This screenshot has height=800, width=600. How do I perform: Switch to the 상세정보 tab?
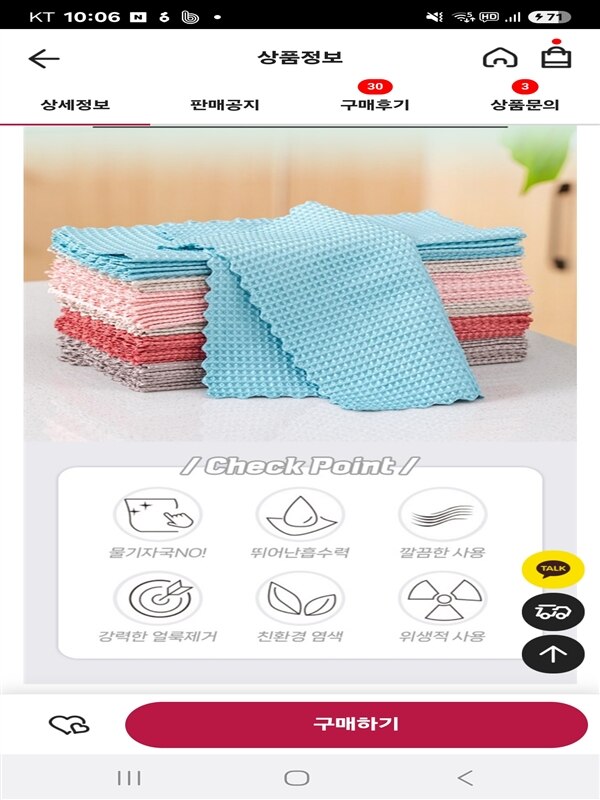click(x=75, y=104)
